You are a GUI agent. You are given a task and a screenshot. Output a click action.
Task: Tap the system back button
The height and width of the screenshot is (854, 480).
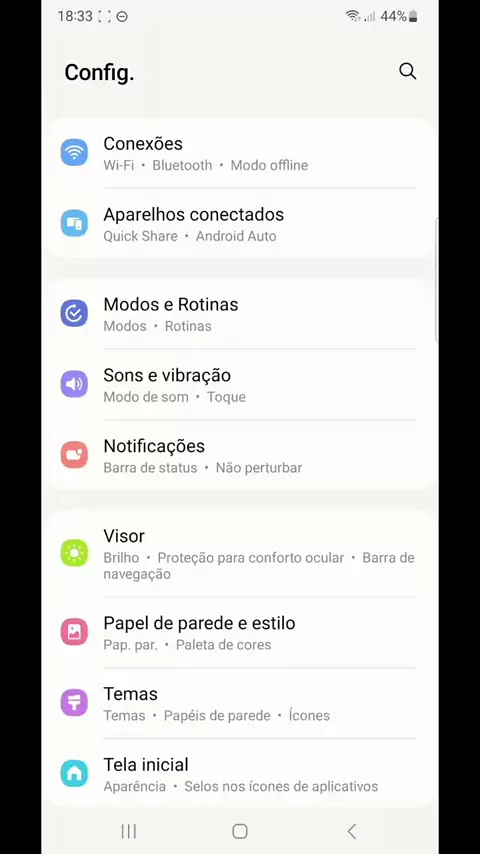coord(352,831)
